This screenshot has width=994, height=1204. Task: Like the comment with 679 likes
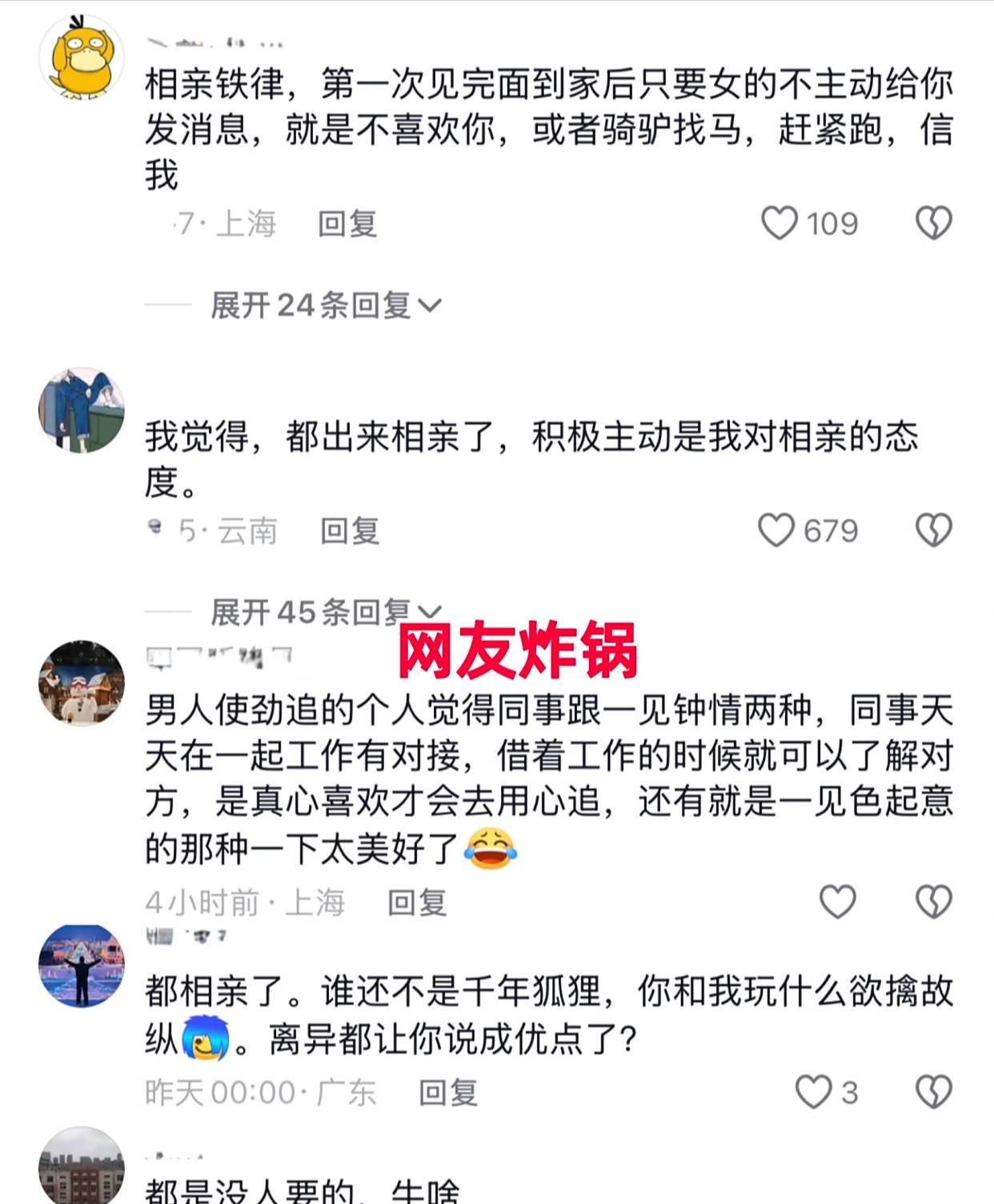point(776,530)
